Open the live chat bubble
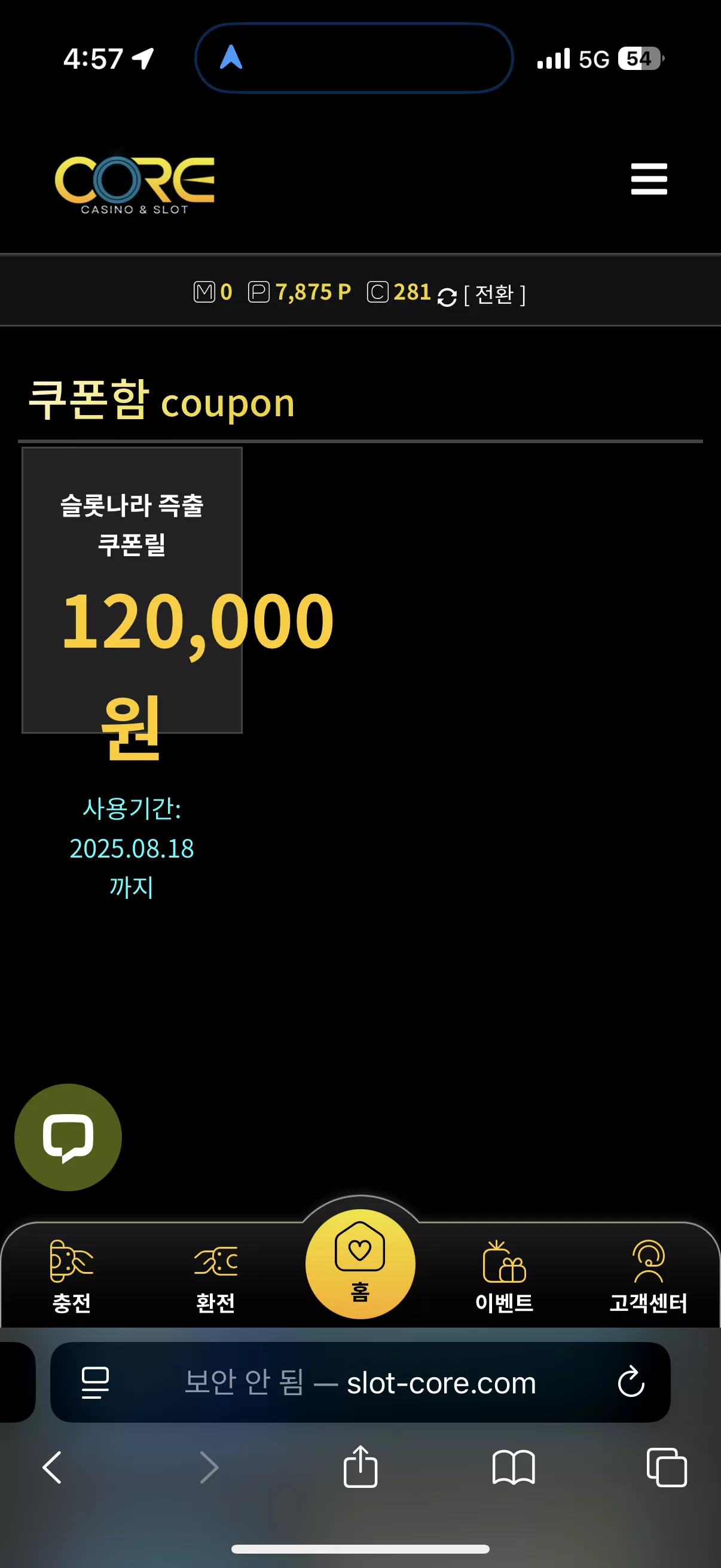 click(x=68, y=1137)
